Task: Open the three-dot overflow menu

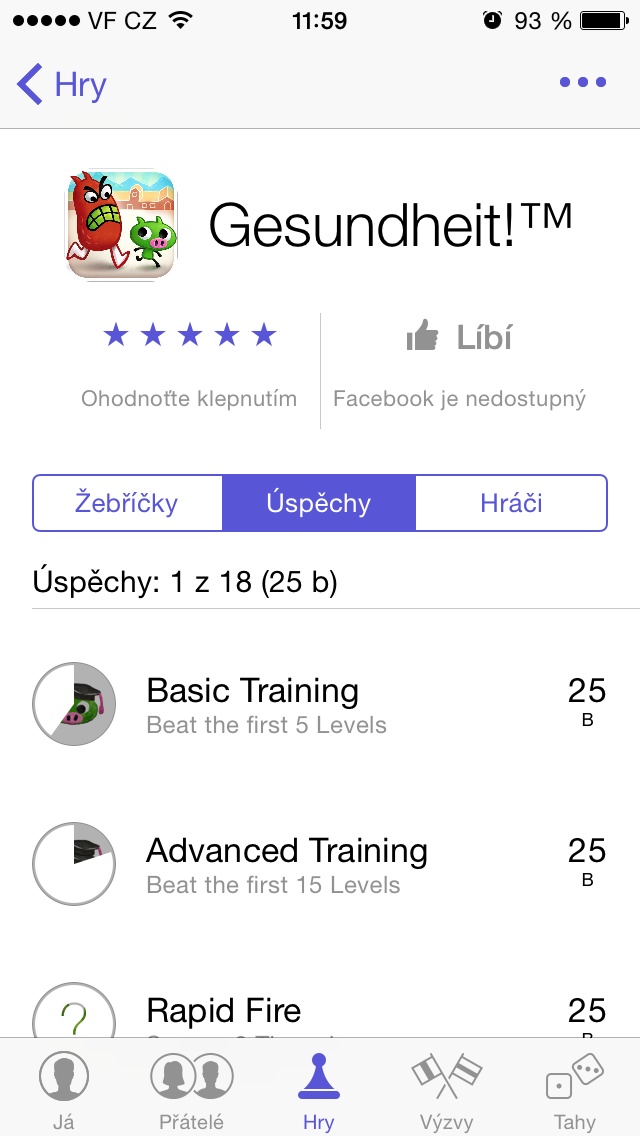Action: (582, 83)
